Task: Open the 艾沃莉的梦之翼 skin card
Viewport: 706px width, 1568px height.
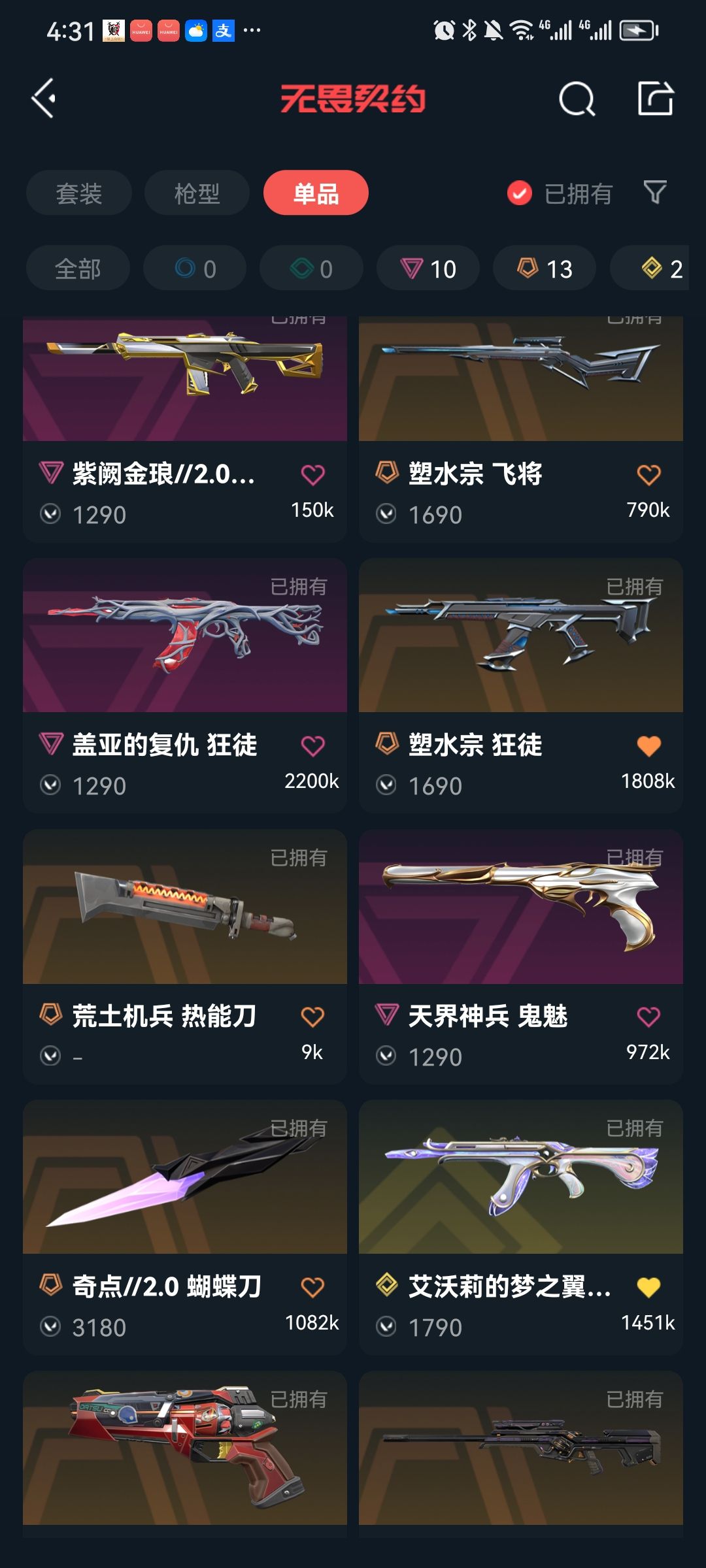Action: pyautogui.click(x=521, y=1228)
